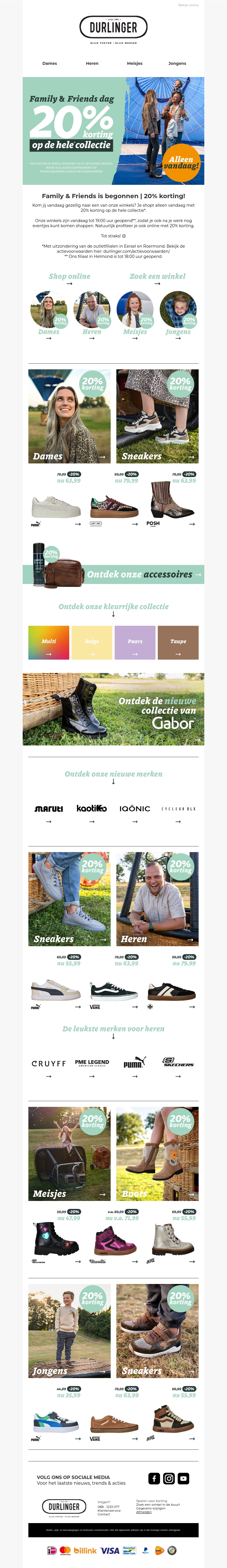Open the Cruyff brand for heren
This screenshot has height=1568, width=227.
click(x=49, y=1063)
